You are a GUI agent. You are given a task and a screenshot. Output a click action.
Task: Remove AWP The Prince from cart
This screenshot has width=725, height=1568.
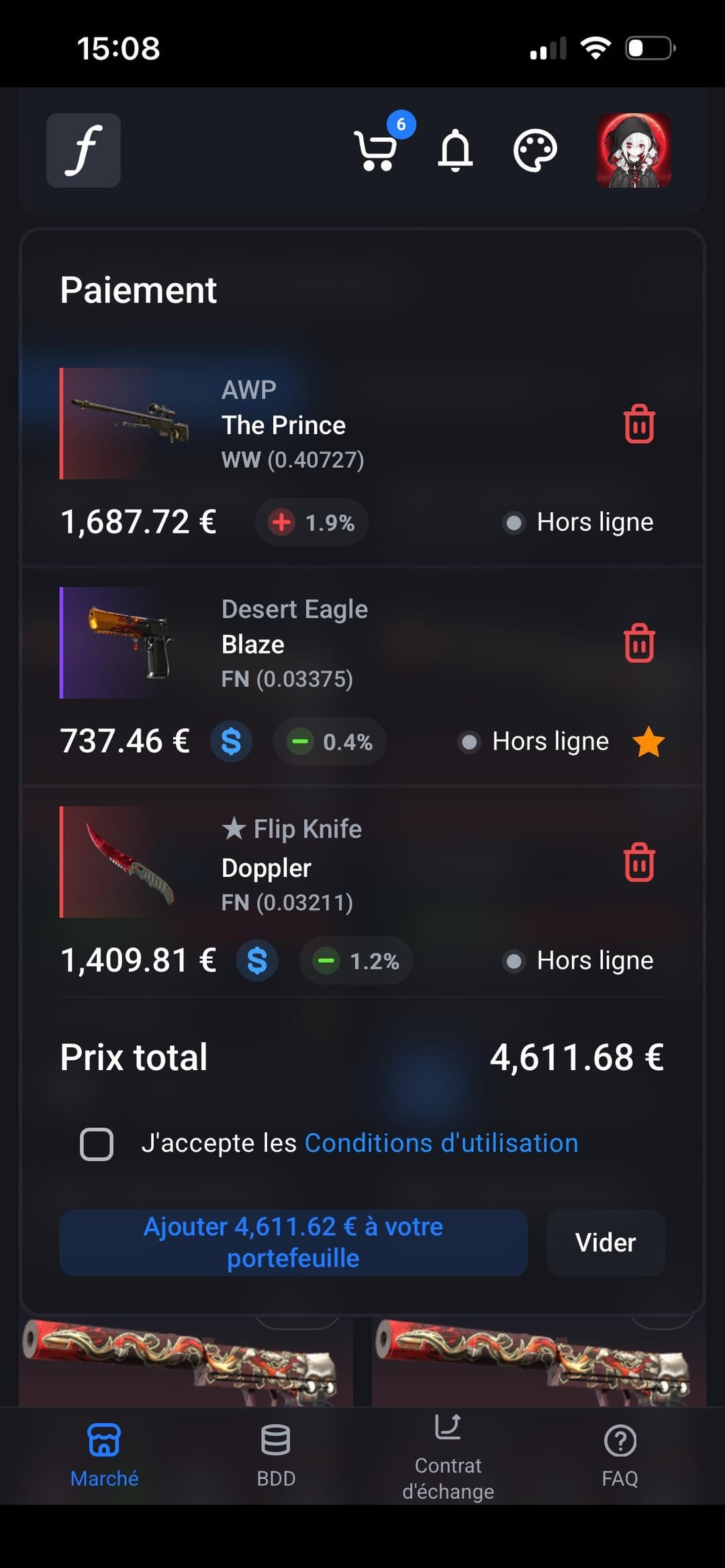(x=639, y=424)
